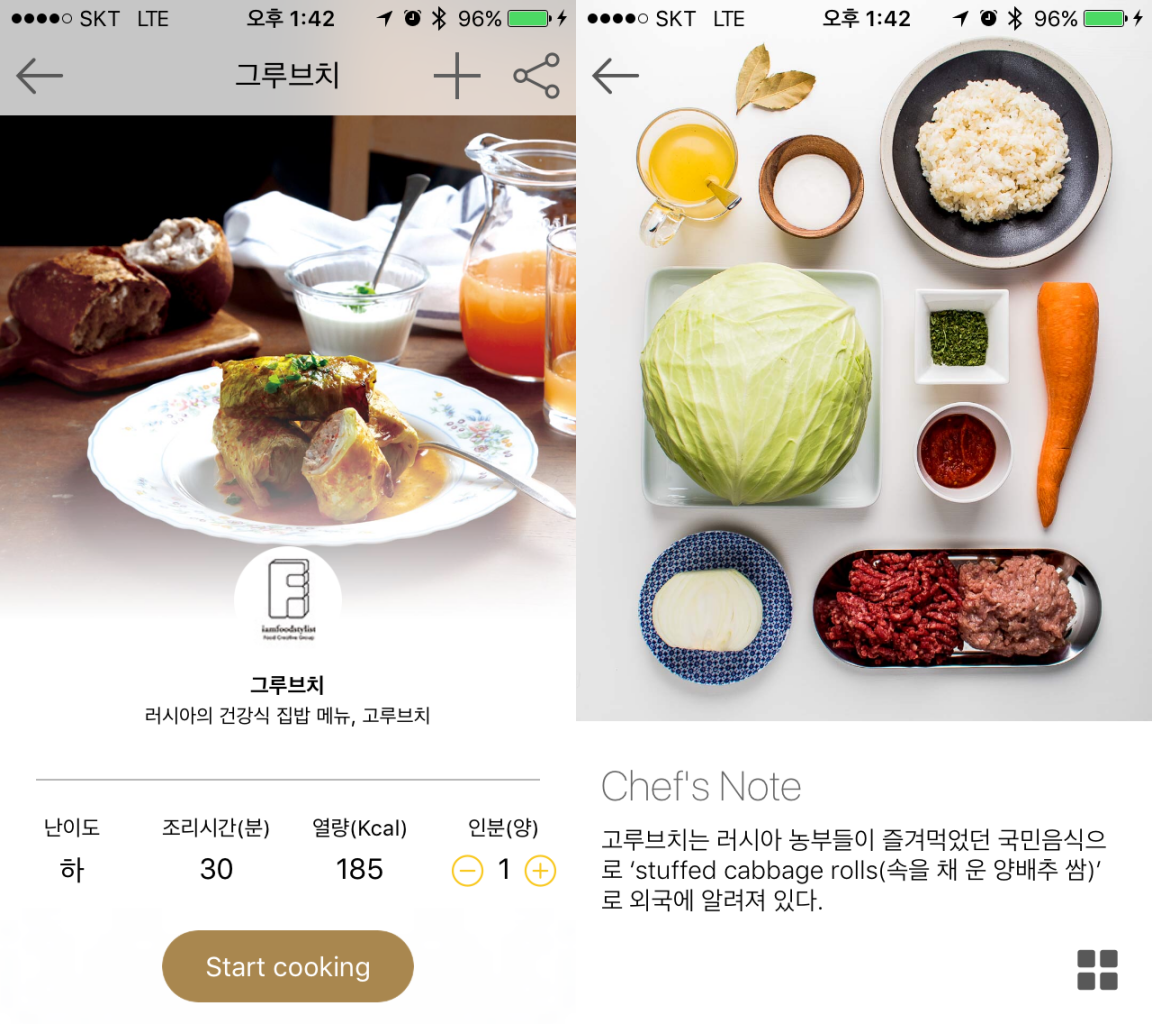Viewport: 1152px width, 1024px height.
Task: Decrease the serving count
Action: click(467, 871)
